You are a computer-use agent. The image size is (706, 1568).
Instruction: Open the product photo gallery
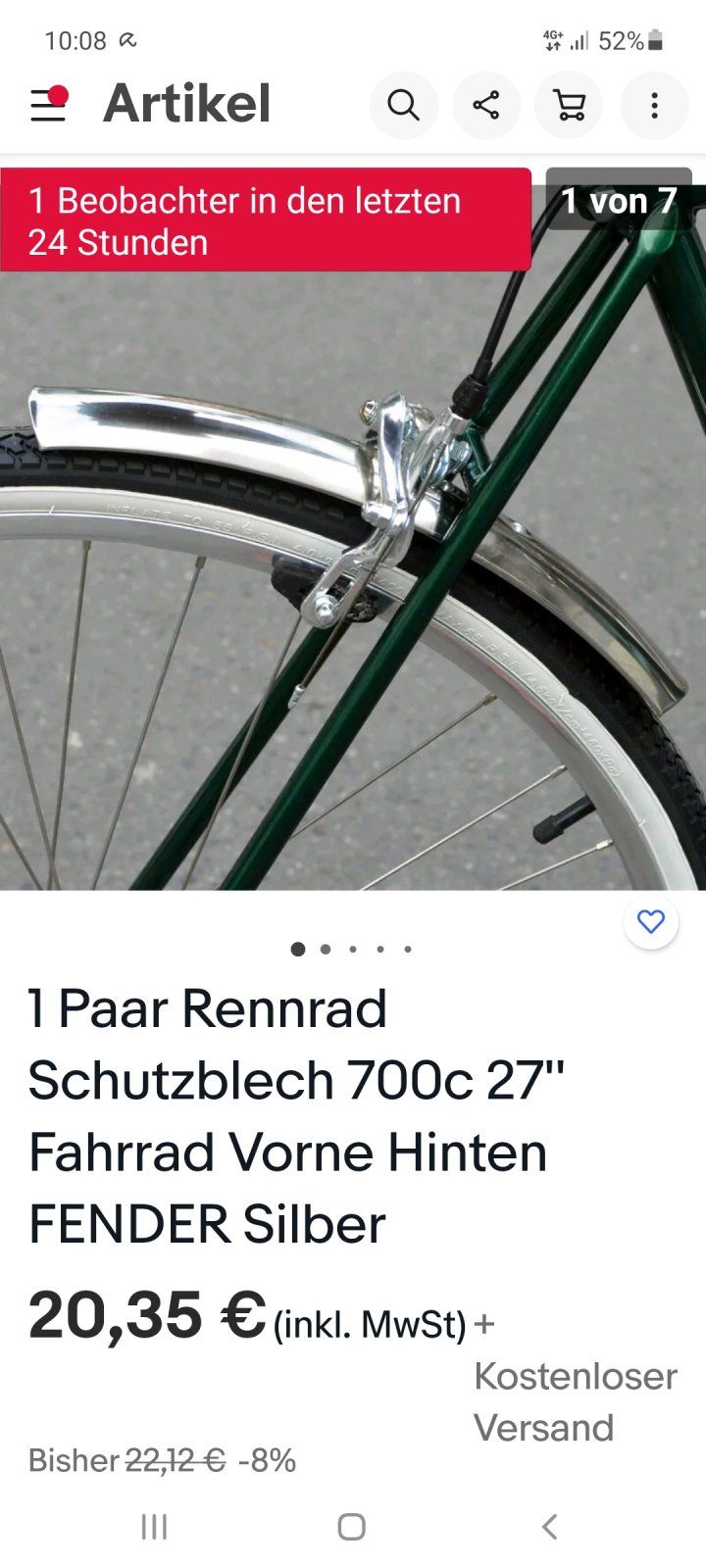click(353, 588)
